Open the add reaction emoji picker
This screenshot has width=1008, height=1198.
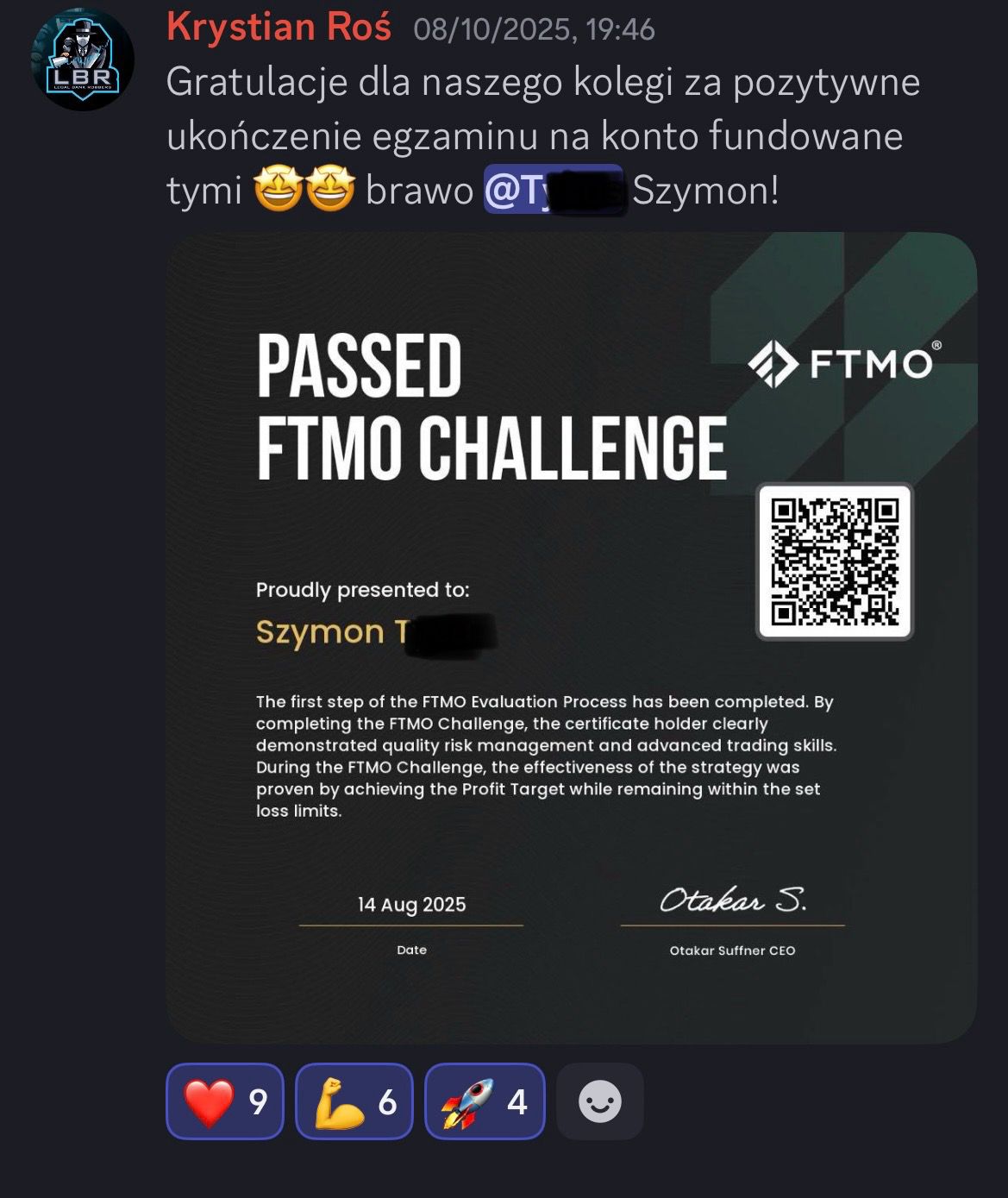coord(600,1101)
